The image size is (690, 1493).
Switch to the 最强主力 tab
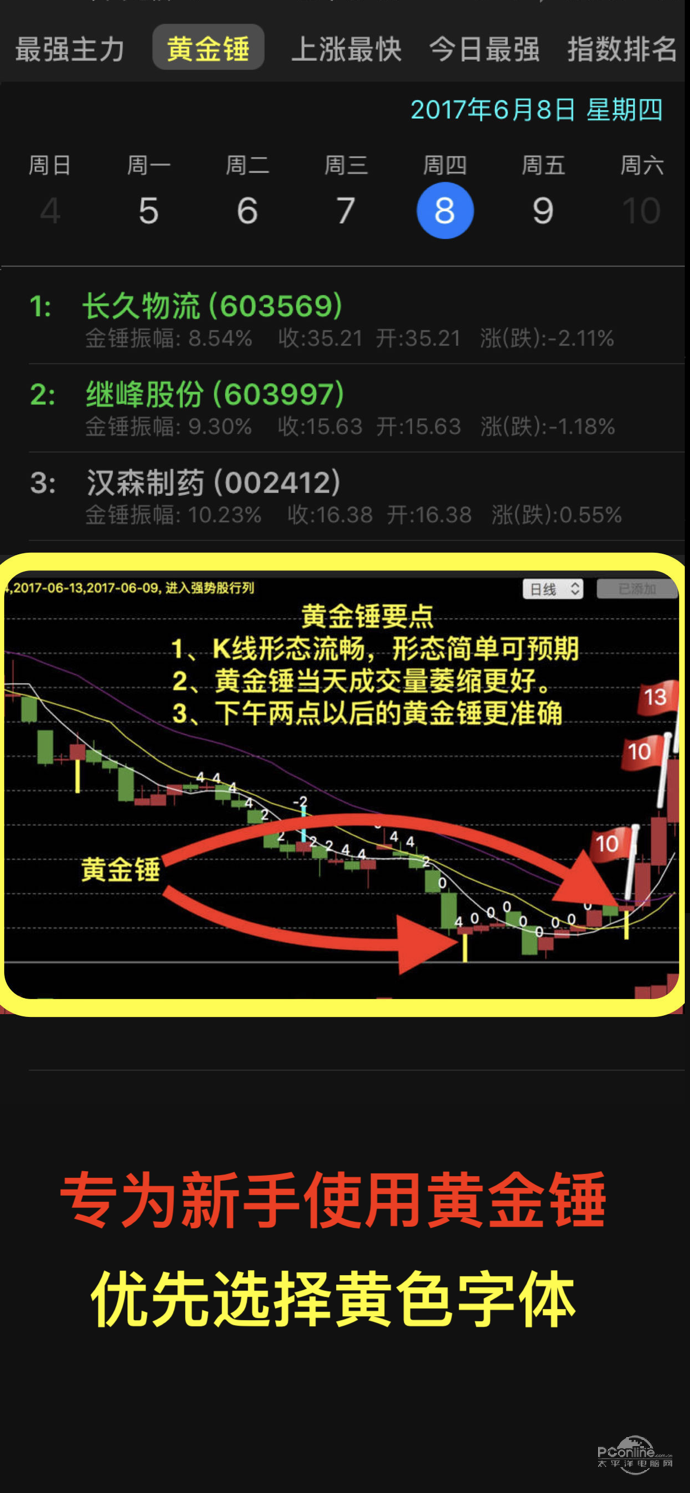(x=70, y=49)
